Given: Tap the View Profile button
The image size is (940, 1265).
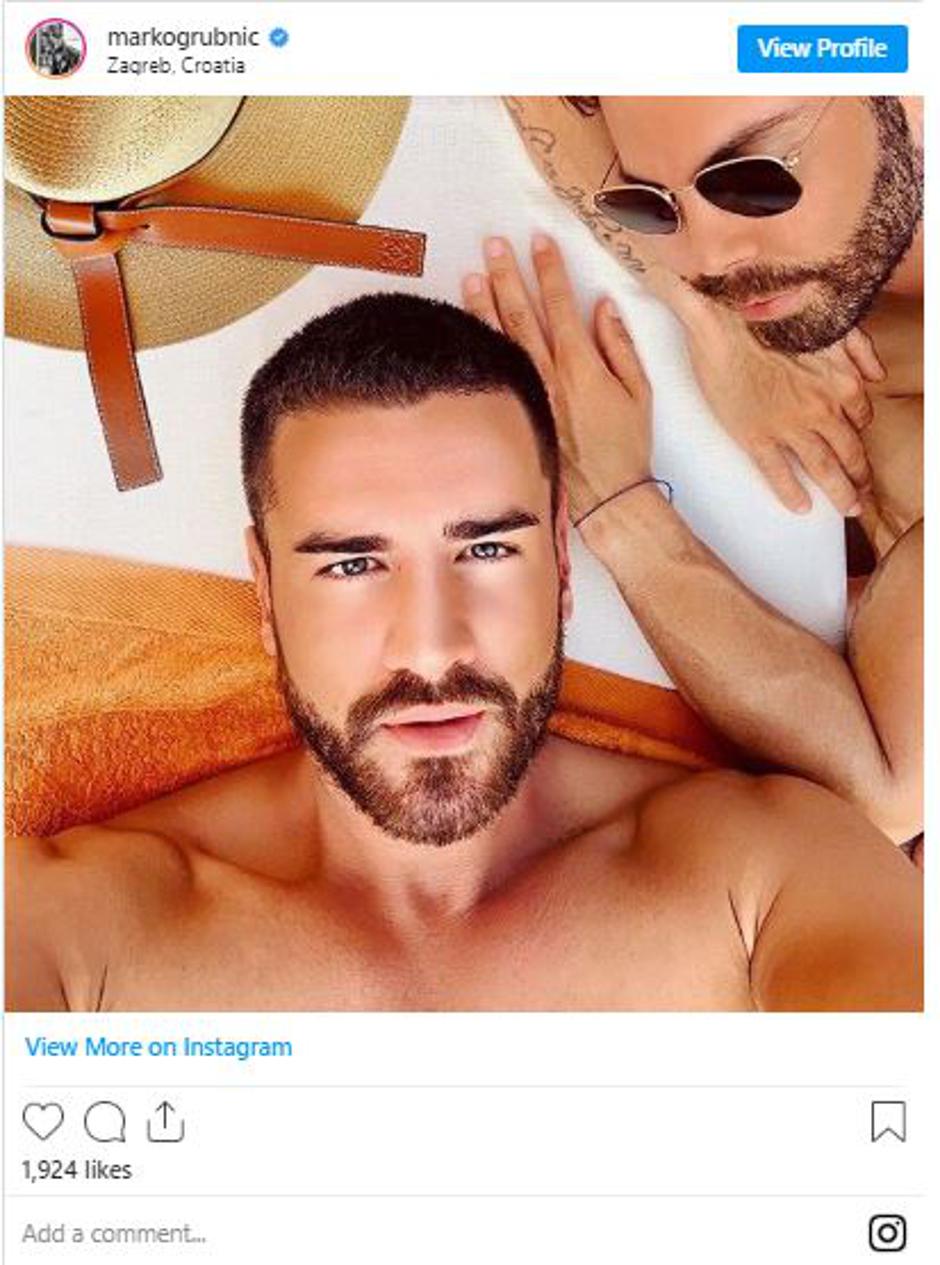Looking at the screenshot, I should pyautogui.click(x=822, y=48).
